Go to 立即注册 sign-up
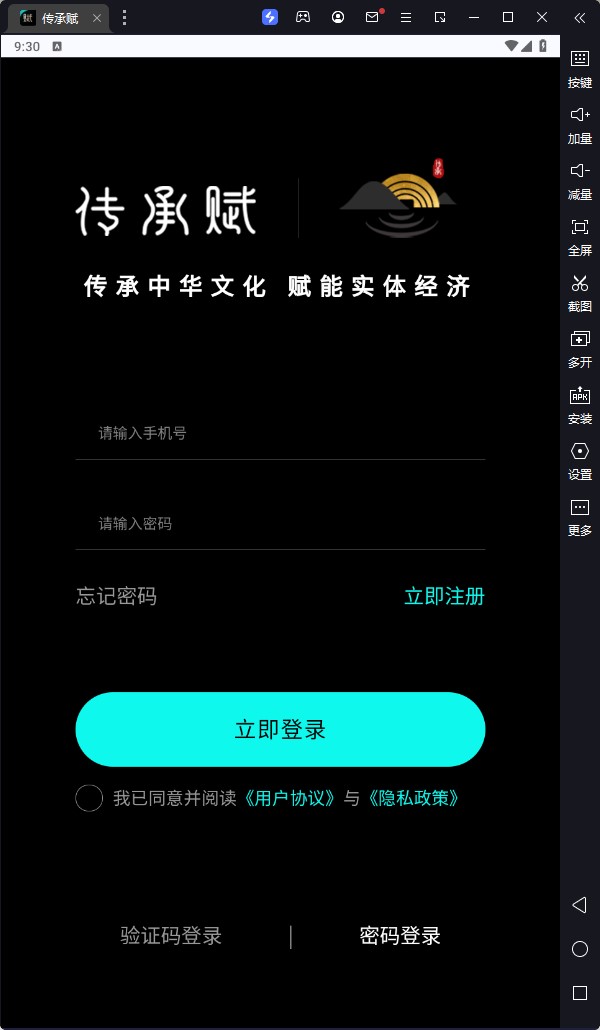 pyautogui.click(x=444, y=597)
